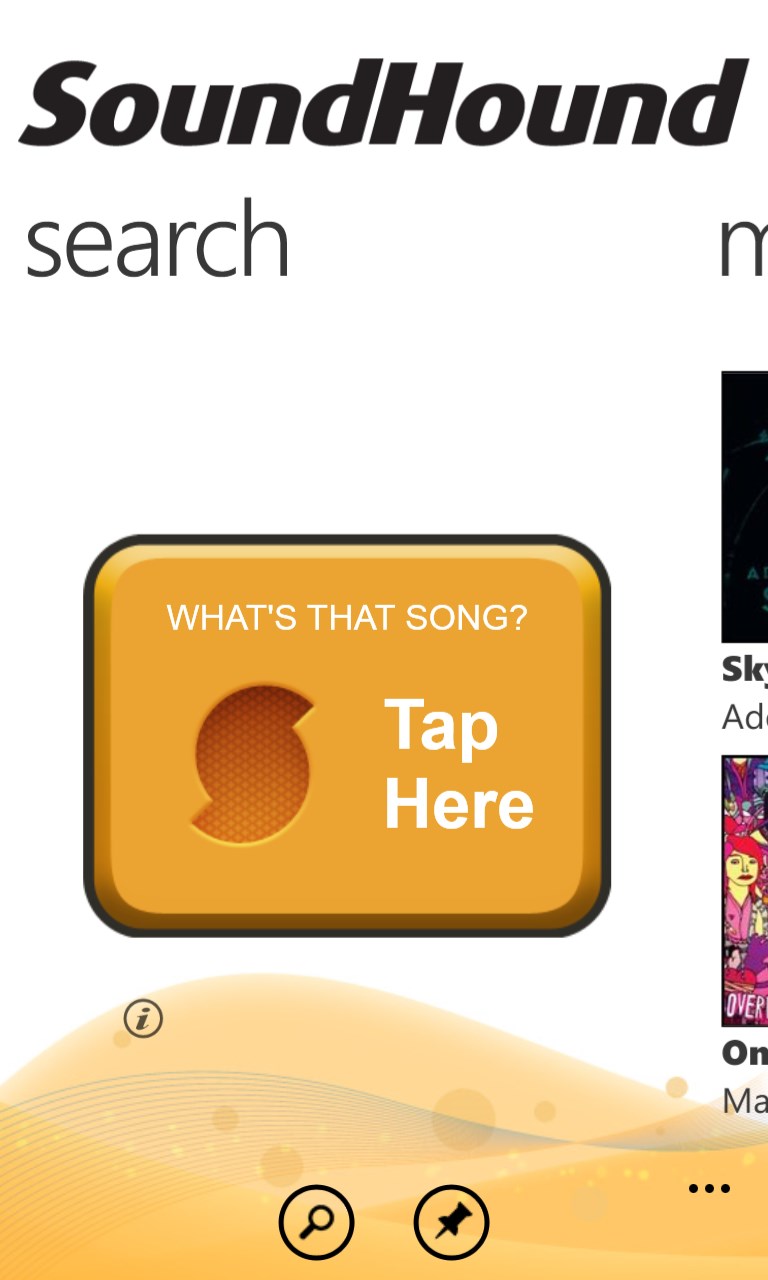Image resolution: width=768 pixels, height=1280 pixels.
Task: Expand the three-dot app bar menu
Action: 709,1189
